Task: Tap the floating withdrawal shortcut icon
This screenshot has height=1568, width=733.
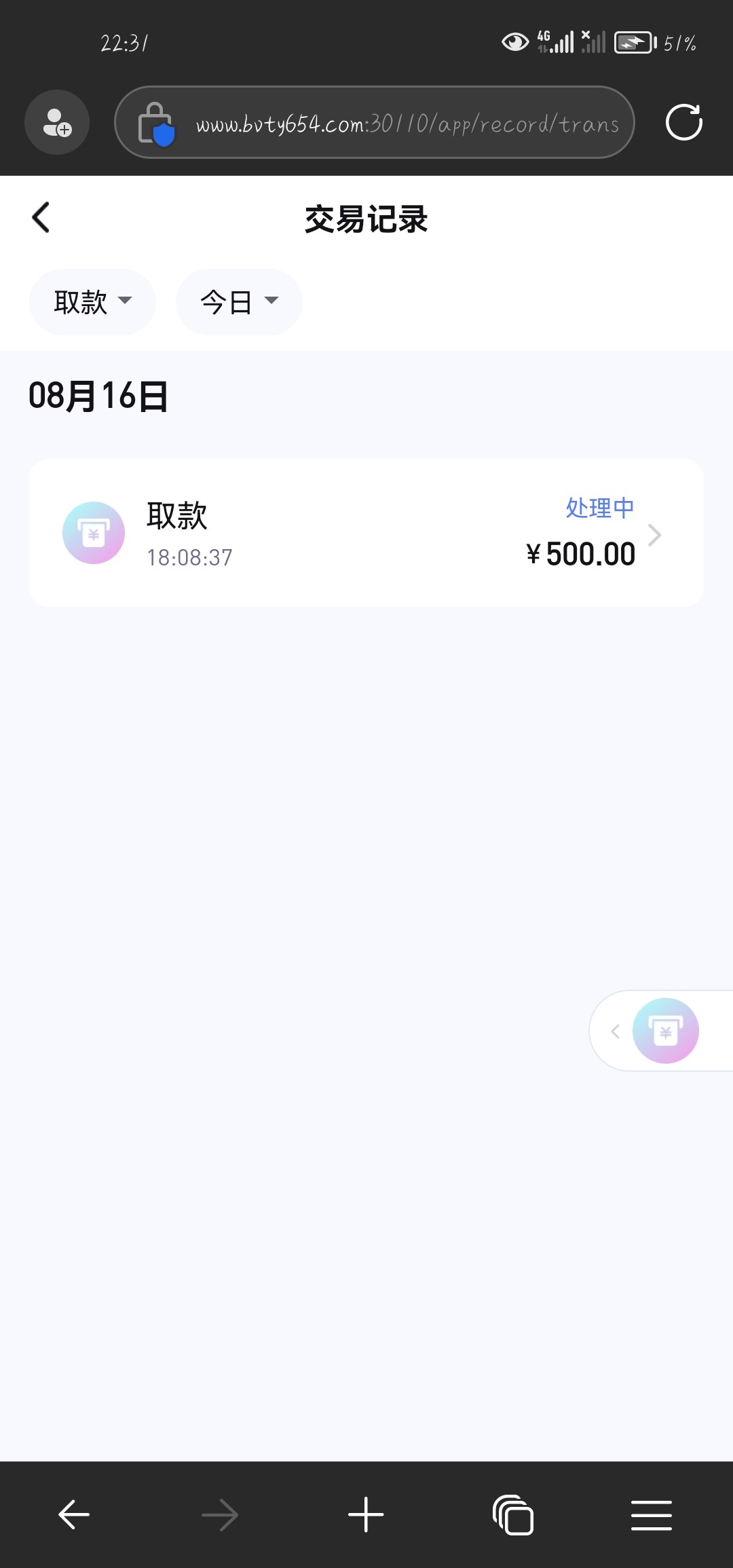Action: 667,1030
